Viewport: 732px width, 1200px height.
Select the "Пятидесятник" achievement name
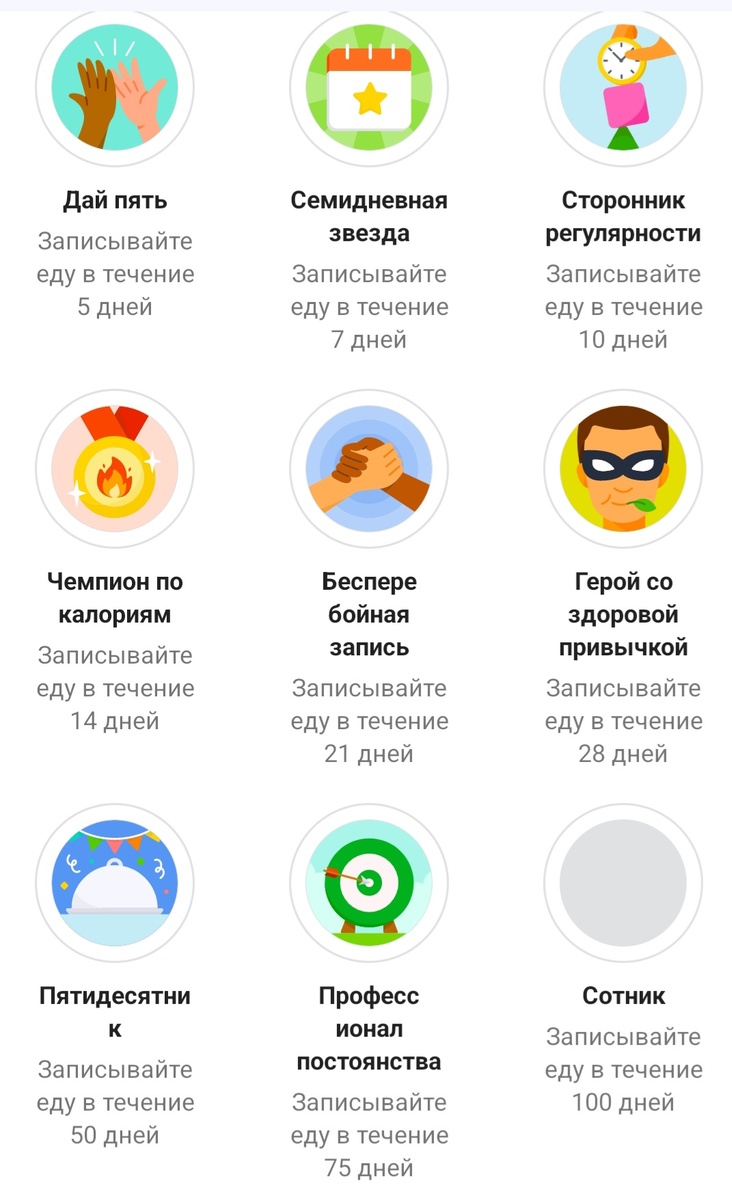[114, 1012]
